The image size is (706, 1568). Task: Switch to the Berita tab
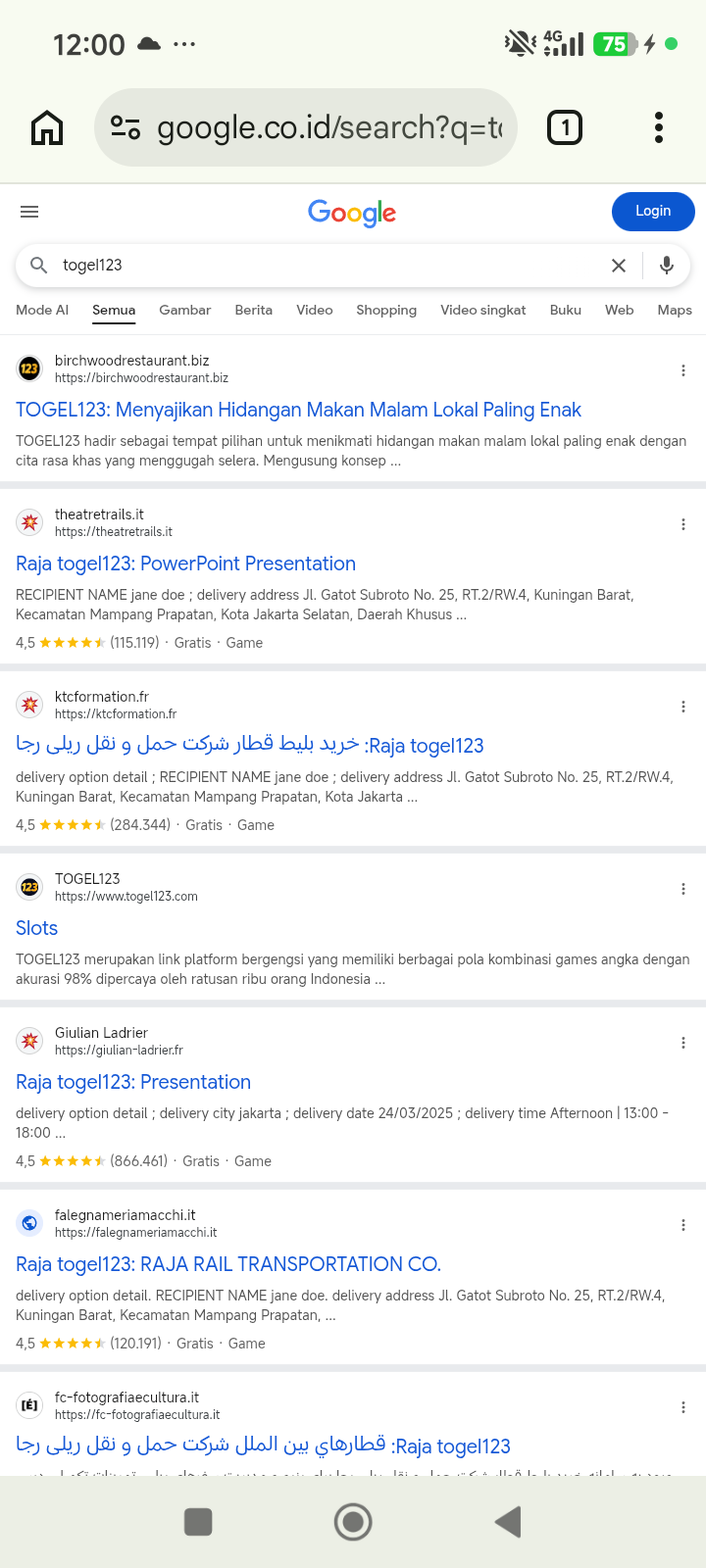pyautogui.click(x=254, y=310)
